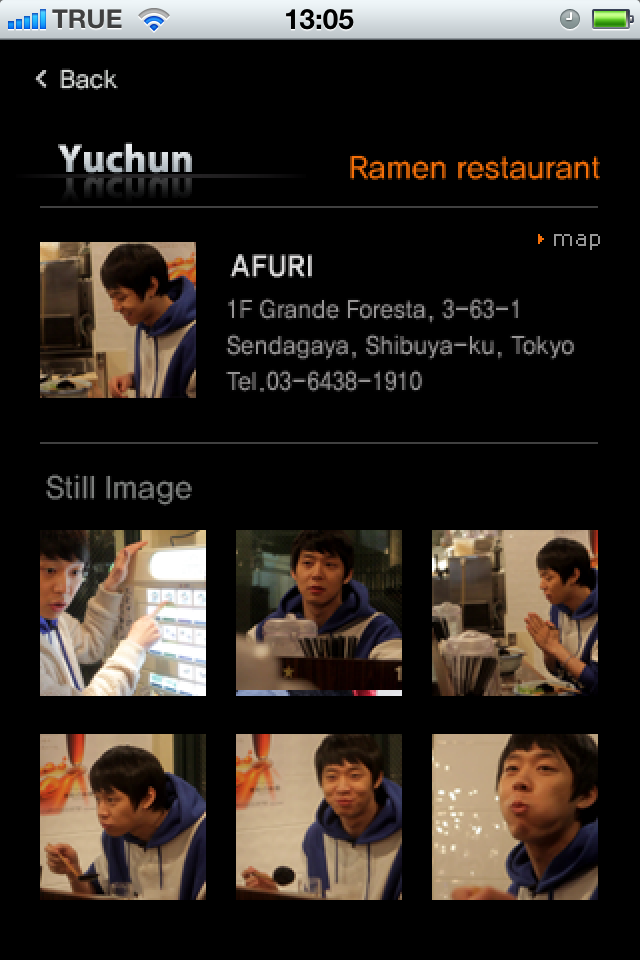The width and height of the screenshot is (640, 960).
Task: Open the AFURI restaurant main photo
Action: (x=118, y=320)
